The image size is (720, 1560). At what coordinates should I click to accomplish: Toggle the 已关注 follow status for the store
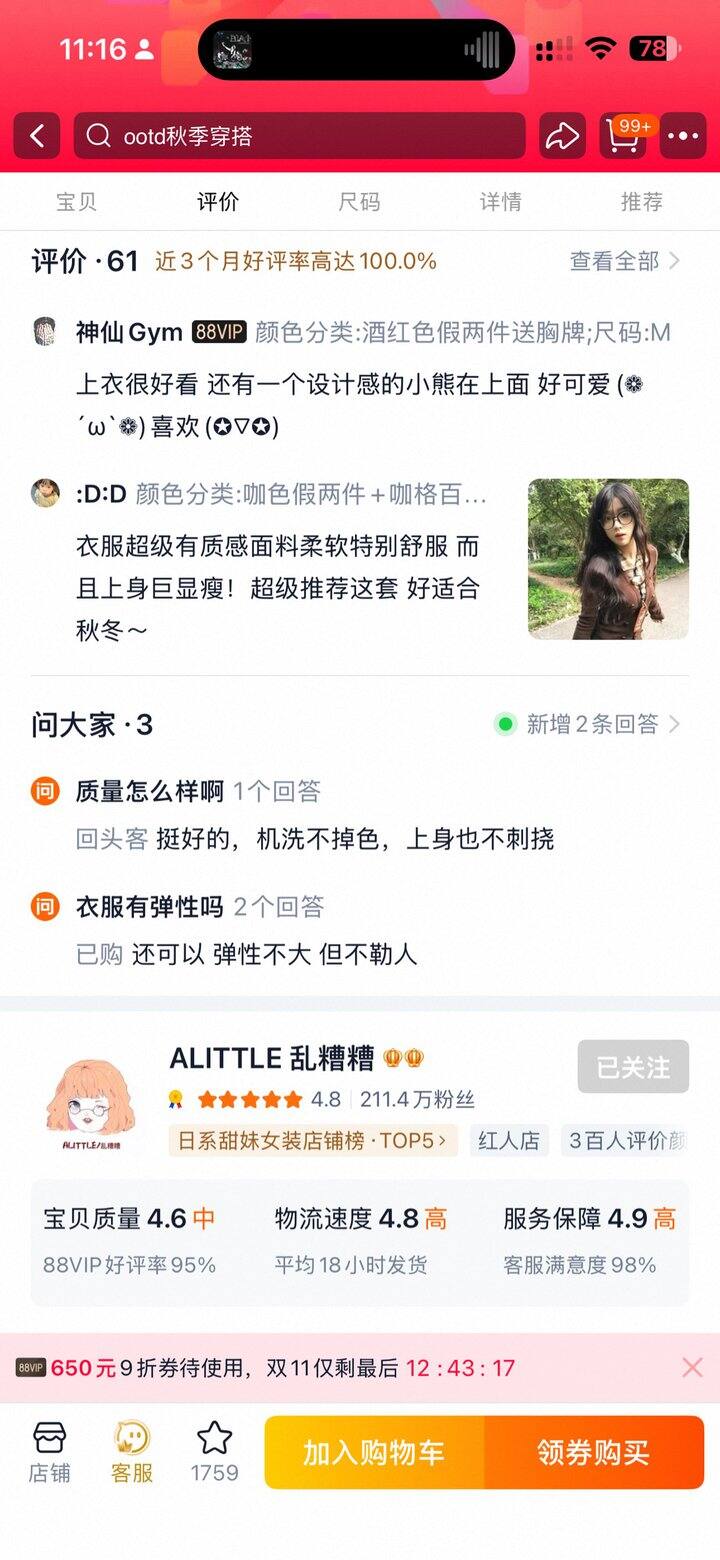tap(633, 1068)
